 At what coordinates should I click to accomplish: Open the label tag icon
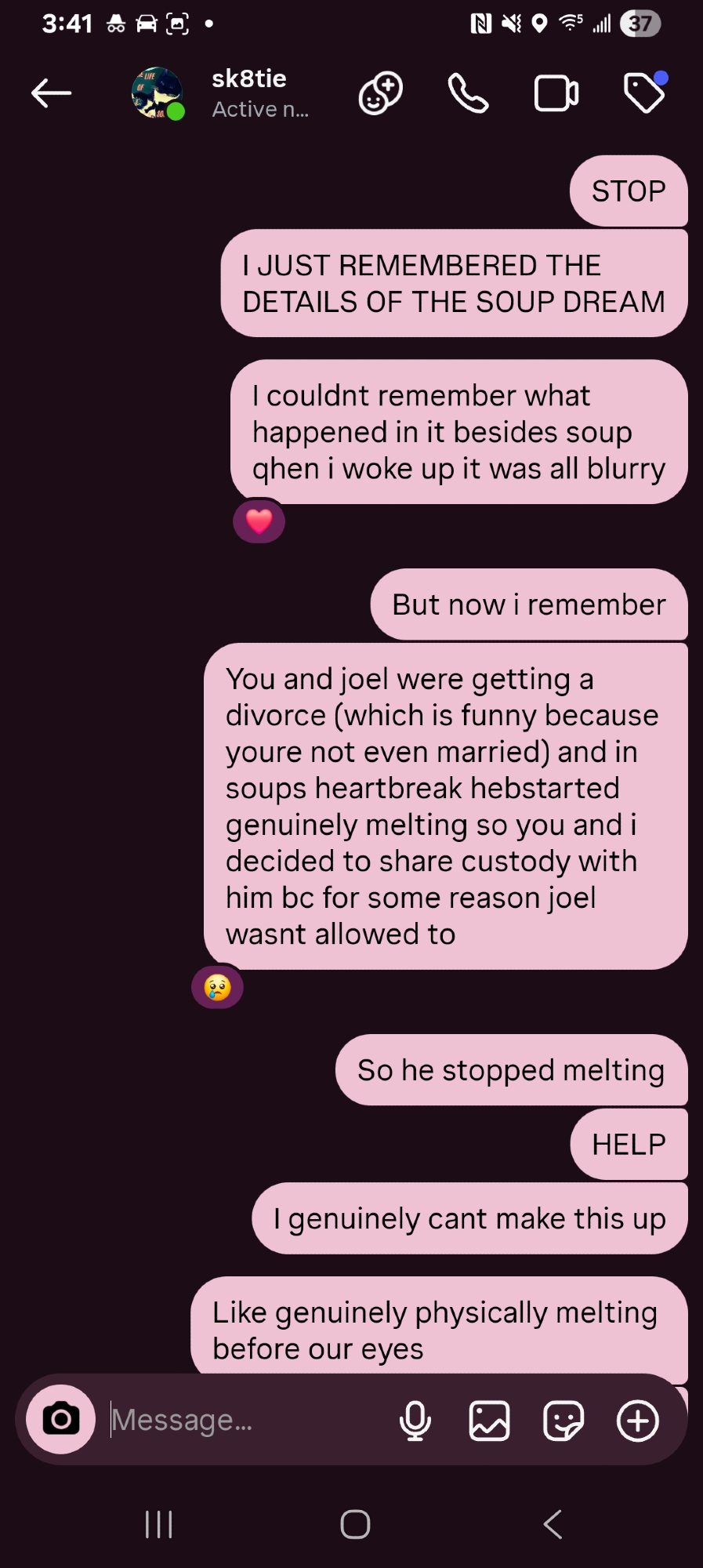click(x=644, y=93)
